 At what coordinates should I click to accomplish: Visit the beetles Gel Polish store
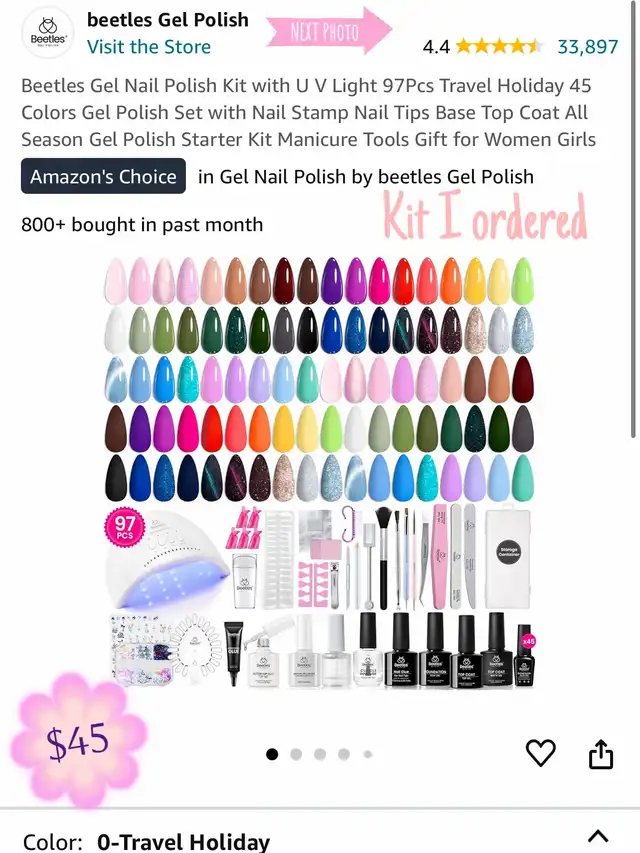149,47
